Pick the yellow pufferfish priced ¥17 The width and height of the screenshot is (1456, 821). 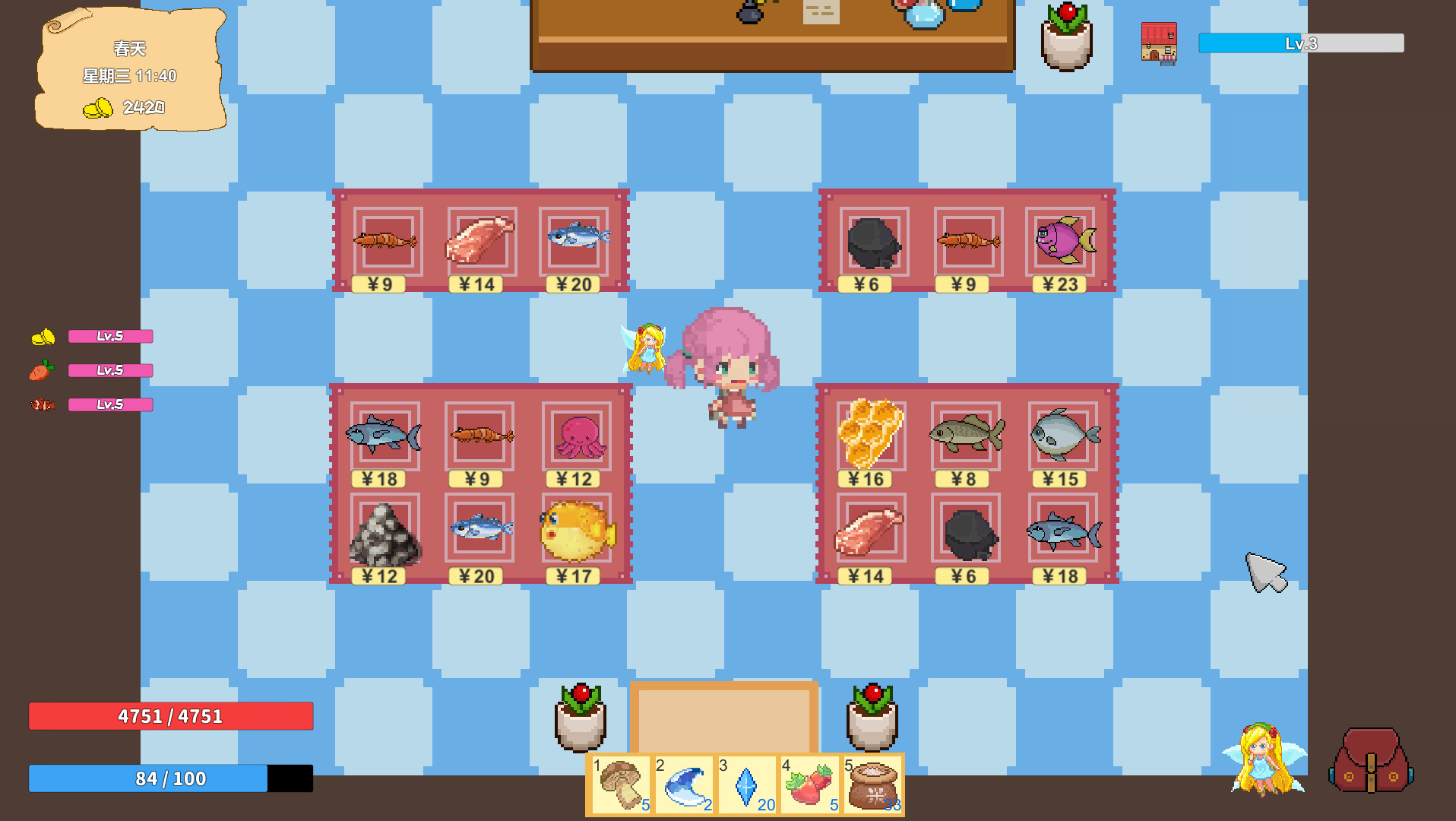click(x=578, y=531)
